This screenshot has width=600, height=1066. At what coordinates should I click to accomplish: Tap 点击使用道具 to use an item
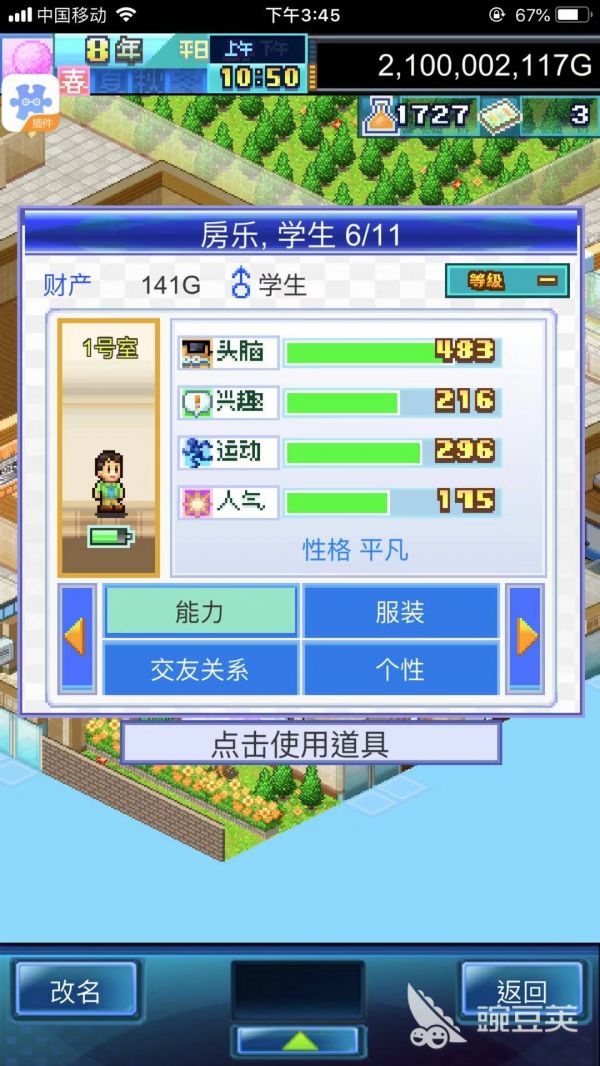310,743
